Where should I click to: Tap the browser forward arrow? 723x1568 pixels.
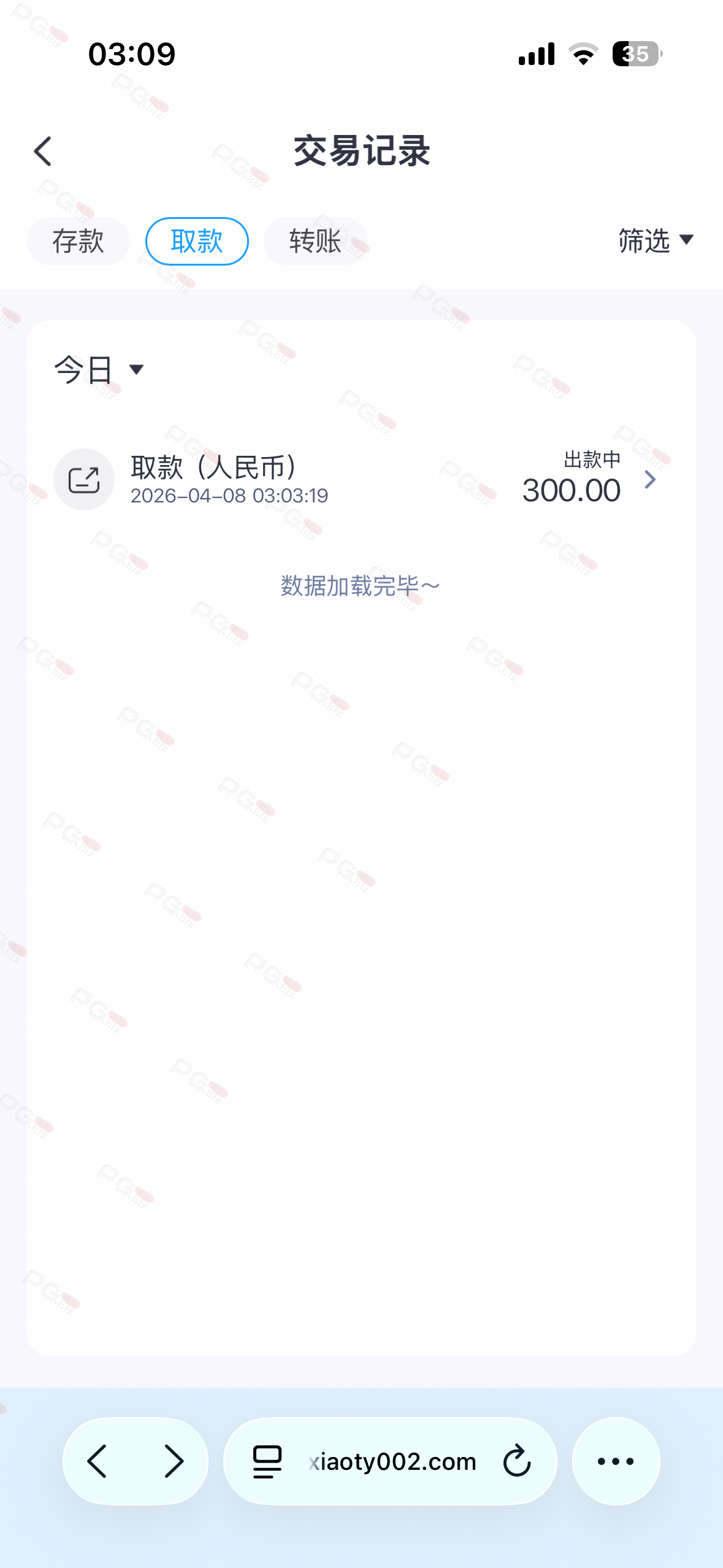pyautogui.click(x=174, y=1461)
